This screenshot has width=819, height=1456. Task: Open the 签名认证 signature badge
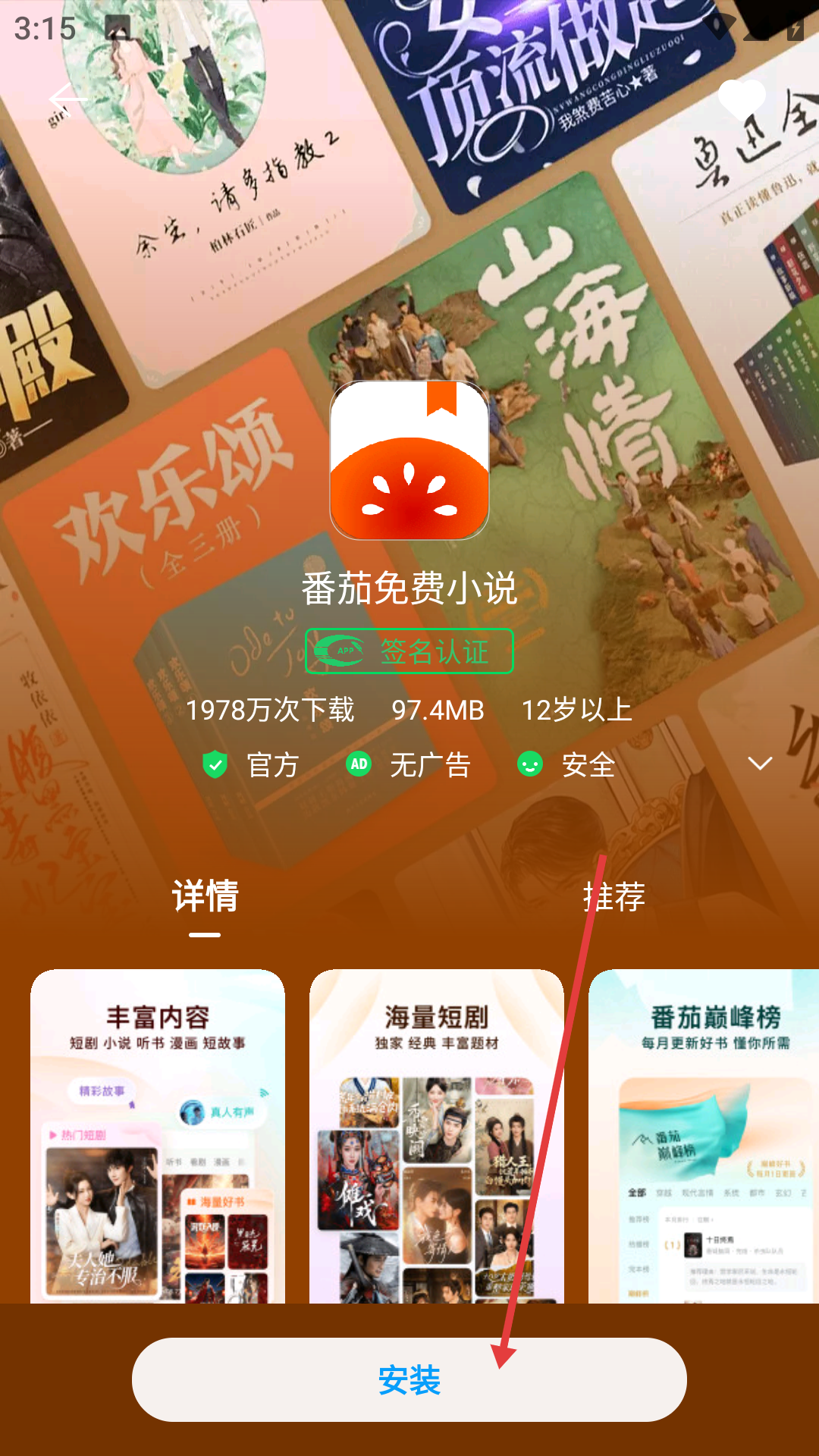click(x=409, y=651)
